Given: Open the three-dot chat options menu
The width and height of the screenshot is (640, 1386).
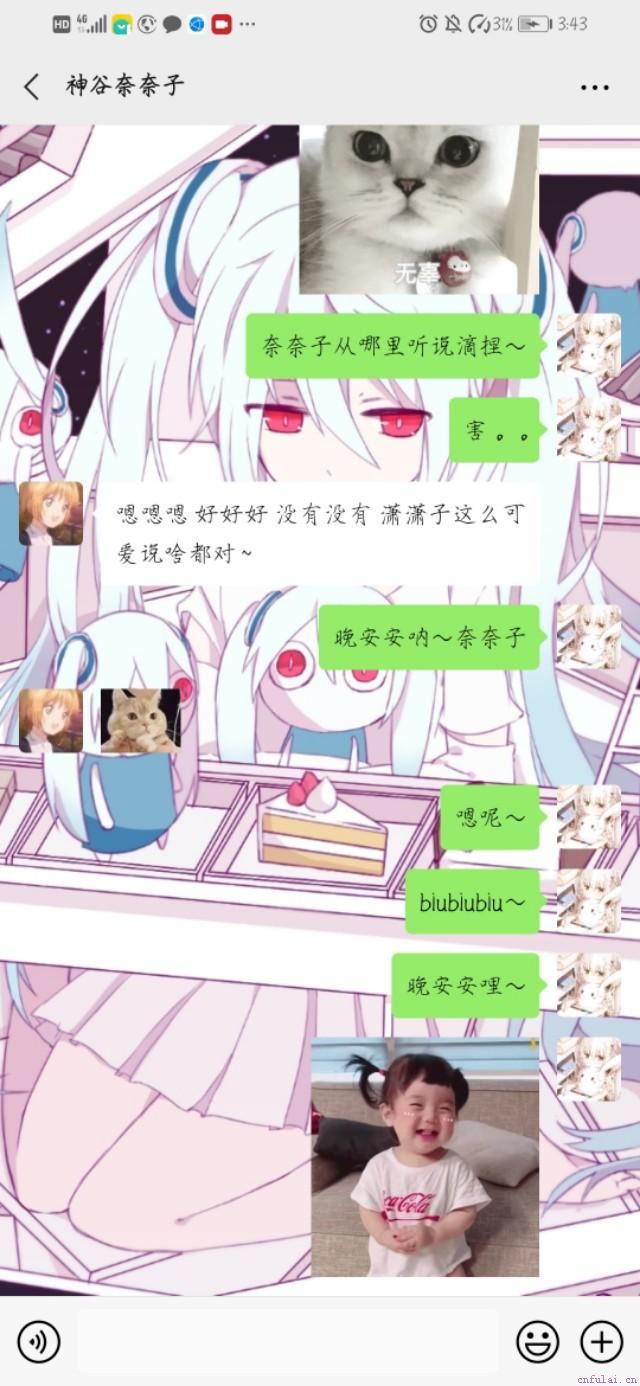Looking at the screenshot, I should tap(594, 87).
